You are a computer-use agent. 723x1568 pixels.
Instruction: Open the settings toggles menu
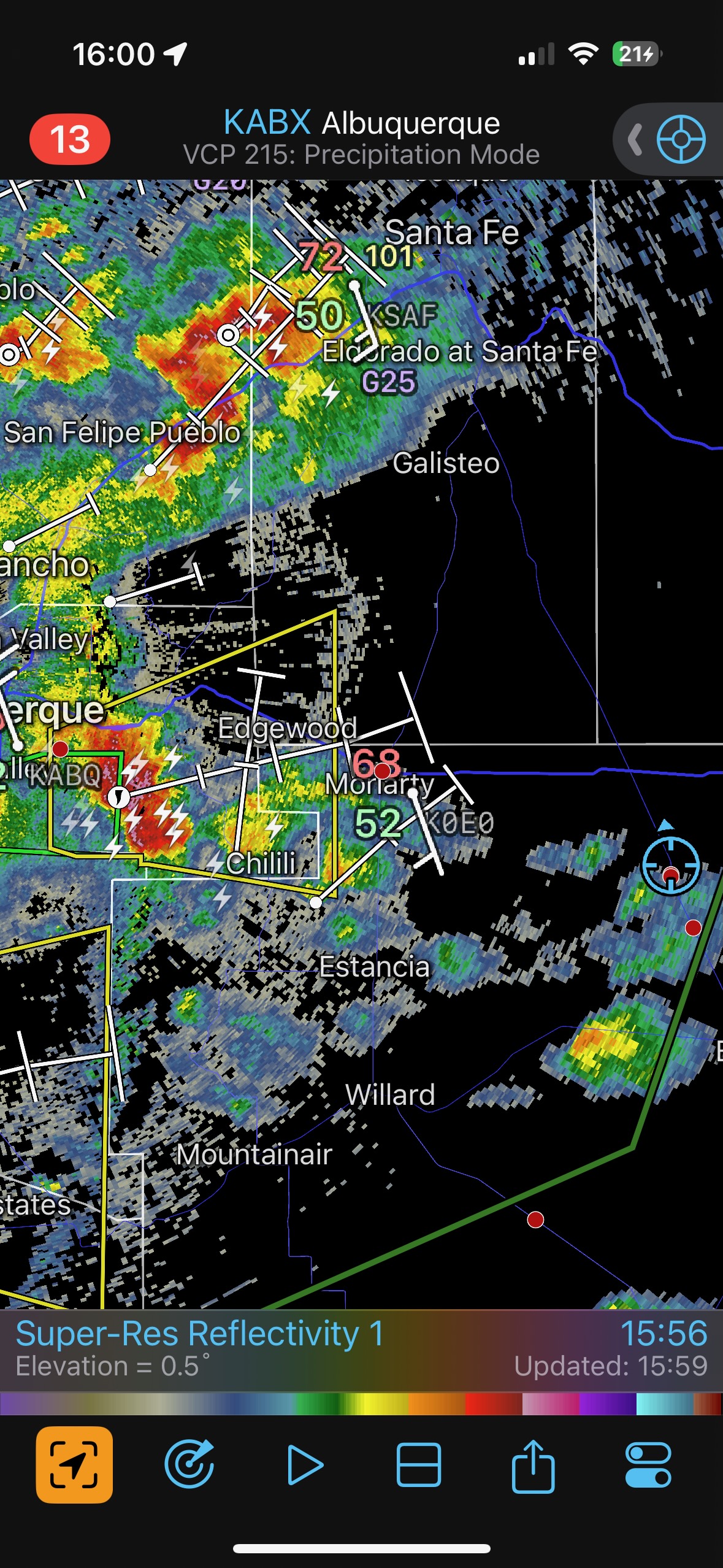click(x=648, y=1465)
